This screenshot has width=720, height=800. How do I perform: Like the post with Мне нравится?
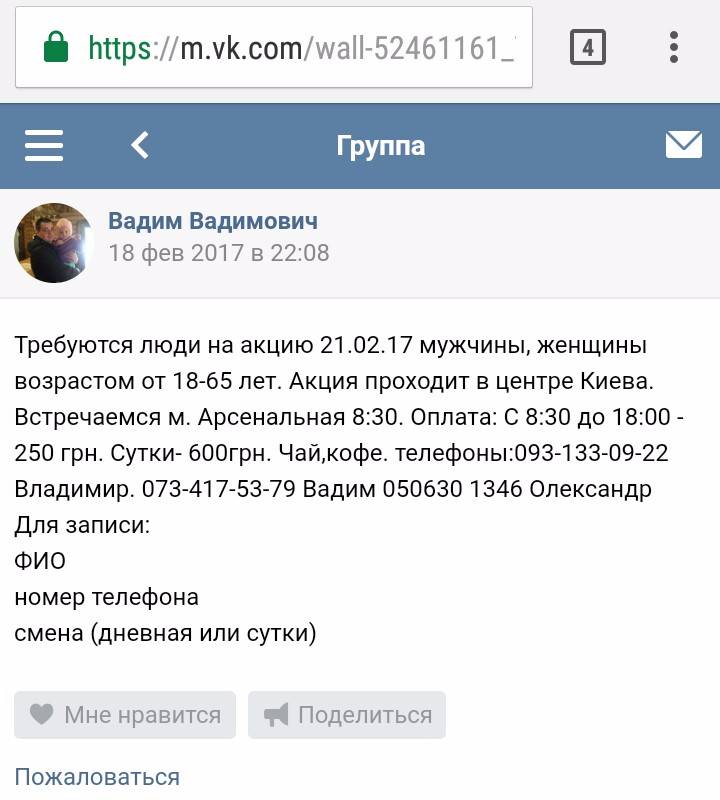tap(125, 715)
